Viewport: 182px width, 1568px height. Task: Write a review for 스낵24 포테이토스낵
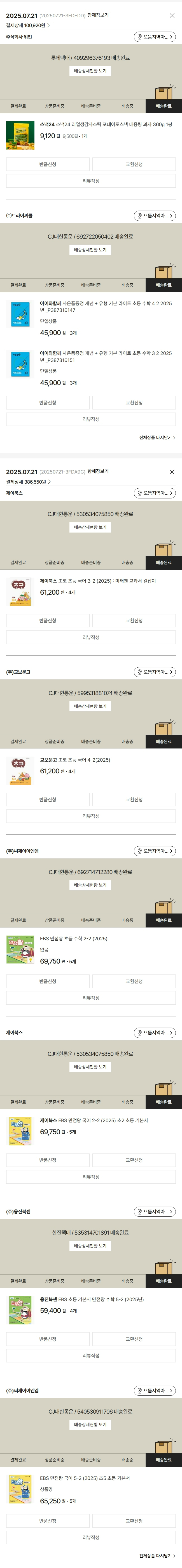91,181
